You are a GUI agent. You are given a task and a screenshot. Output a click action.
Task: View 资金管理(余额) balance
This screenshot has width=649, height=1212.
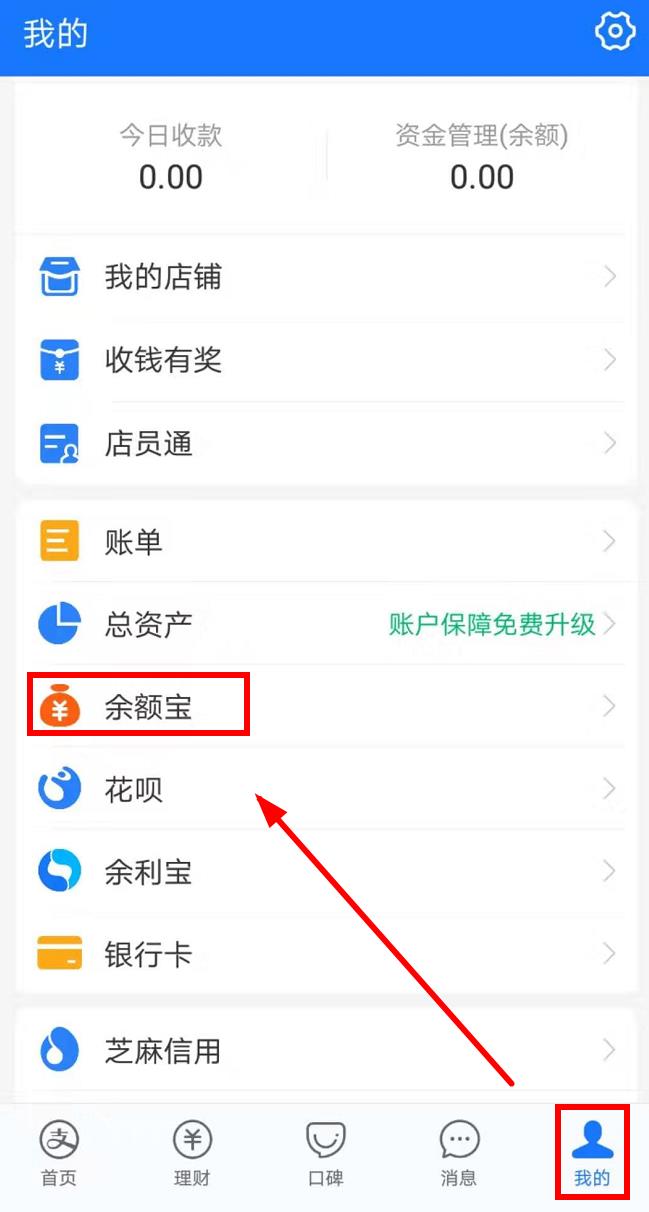(x=481, y=158)
